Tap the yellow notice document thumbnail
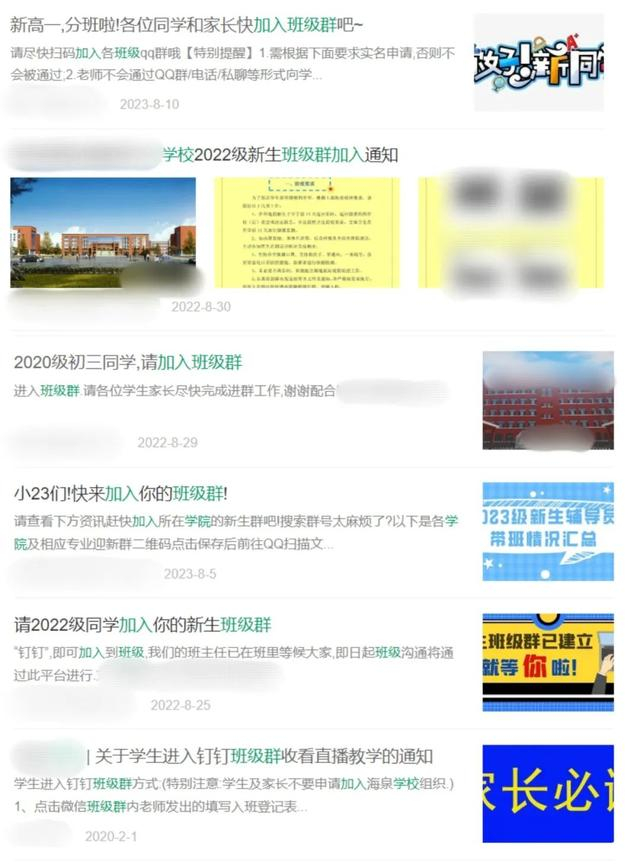This screenshot has height=868, width=640. [307, 232]
